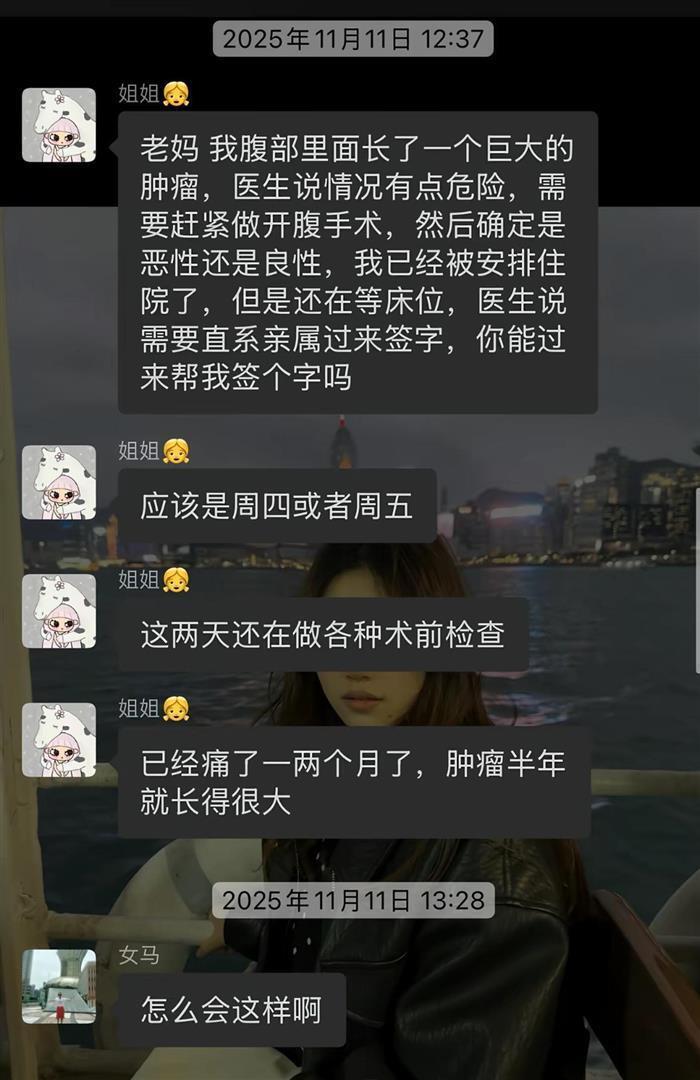Tap 姐姐's avatar next to 应该是周四或者周五

[x=59, y=482]
